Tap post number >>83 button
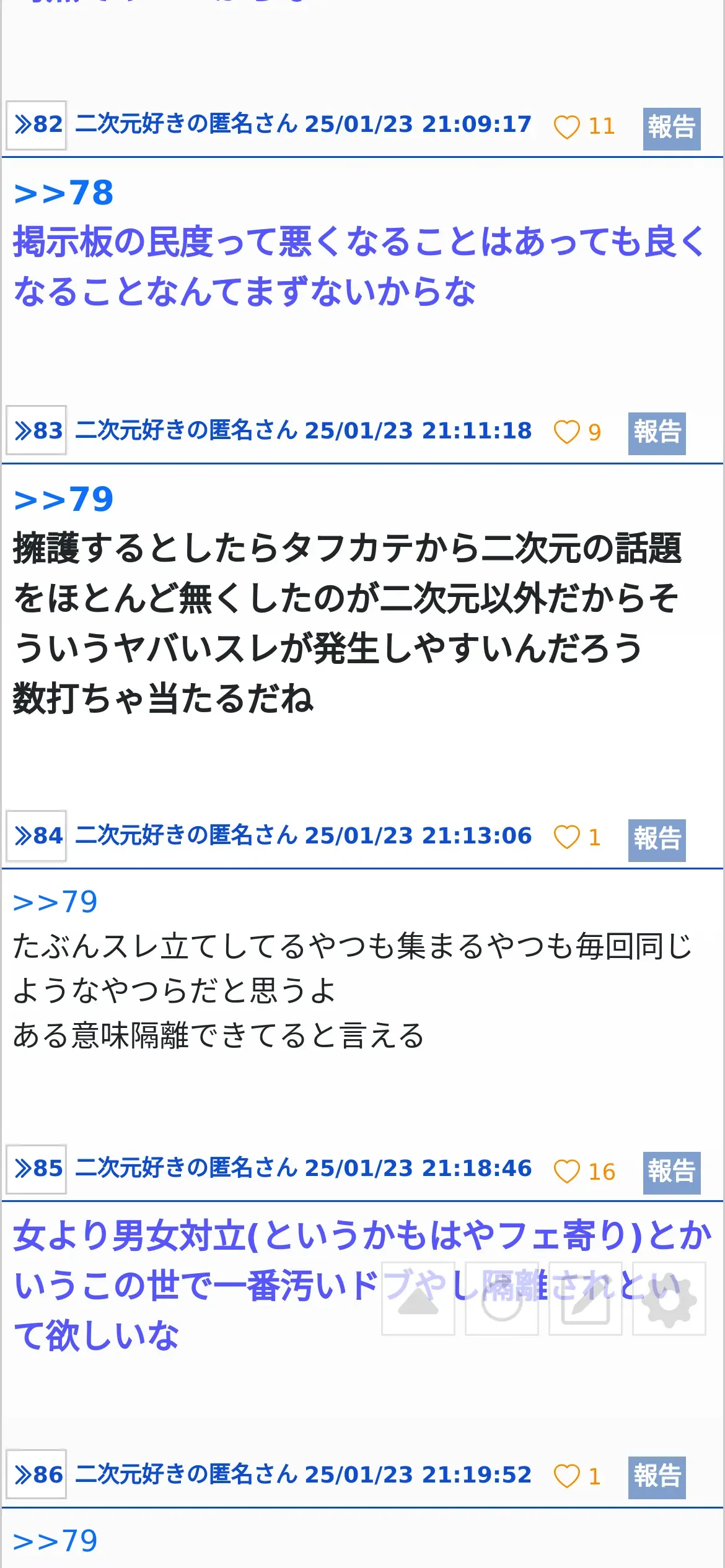 37,430
